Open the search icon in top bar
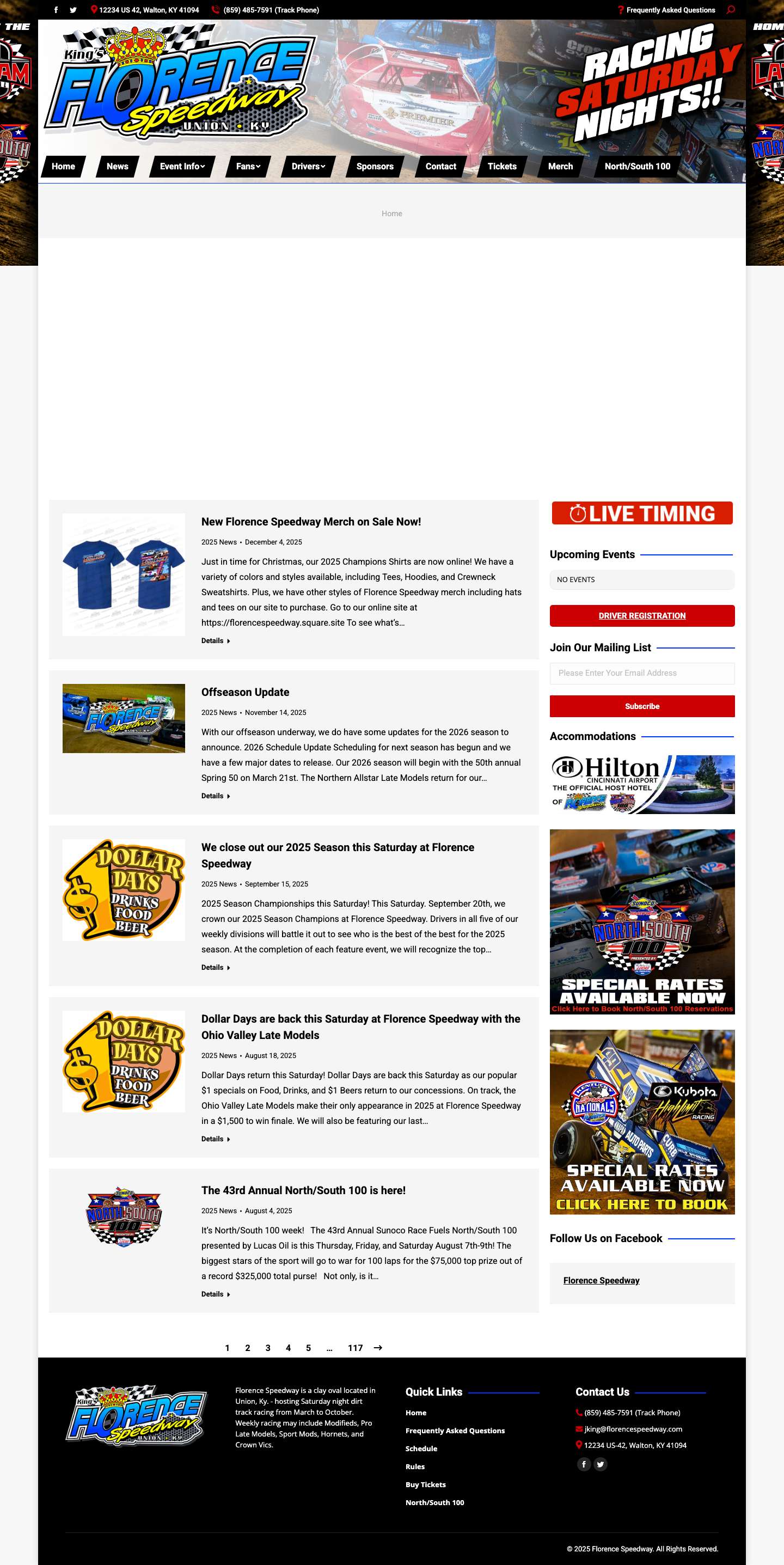 point(731,10)
